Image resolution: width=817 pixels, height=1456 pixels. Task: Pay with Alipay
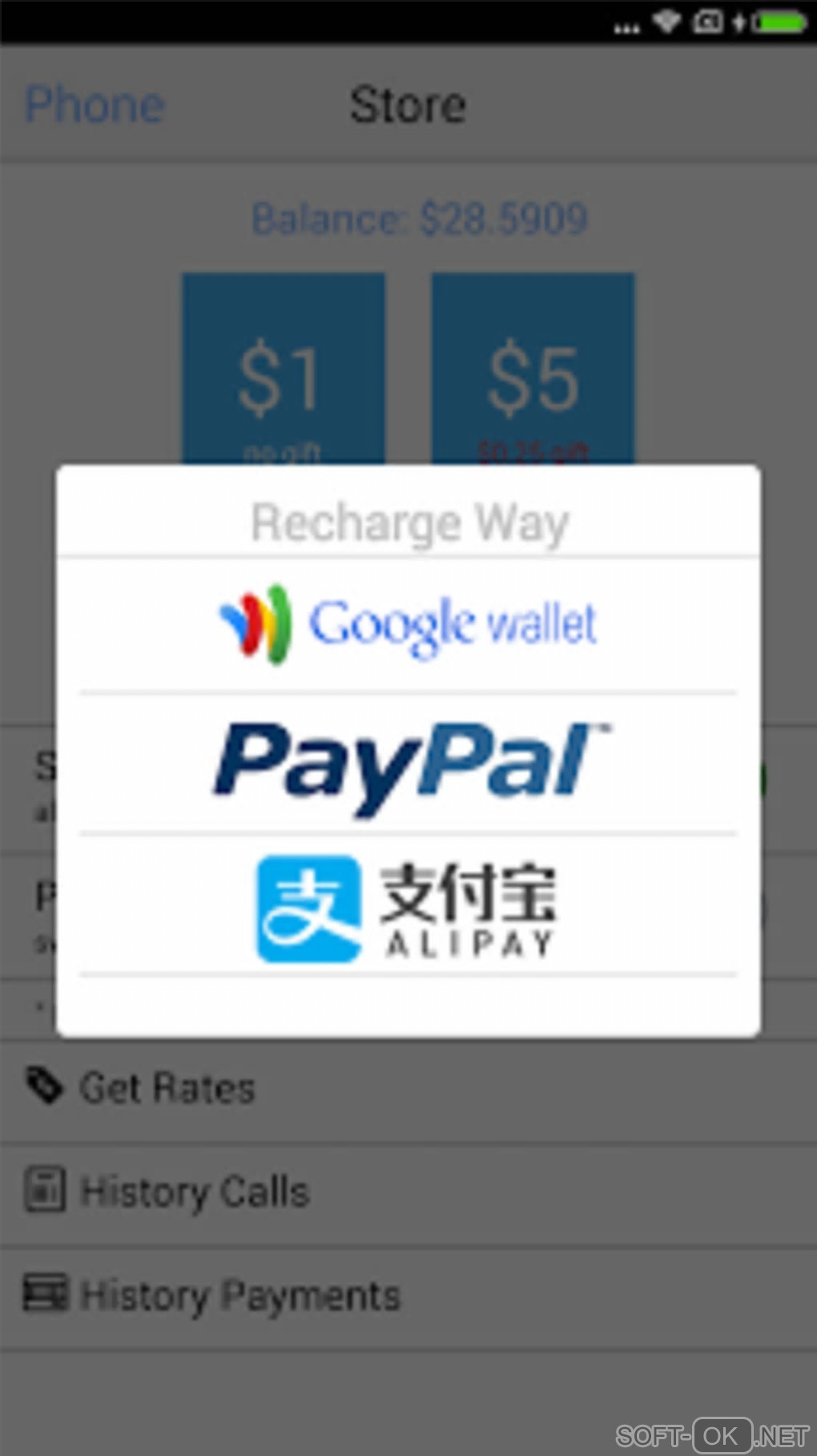coord(408,908)
